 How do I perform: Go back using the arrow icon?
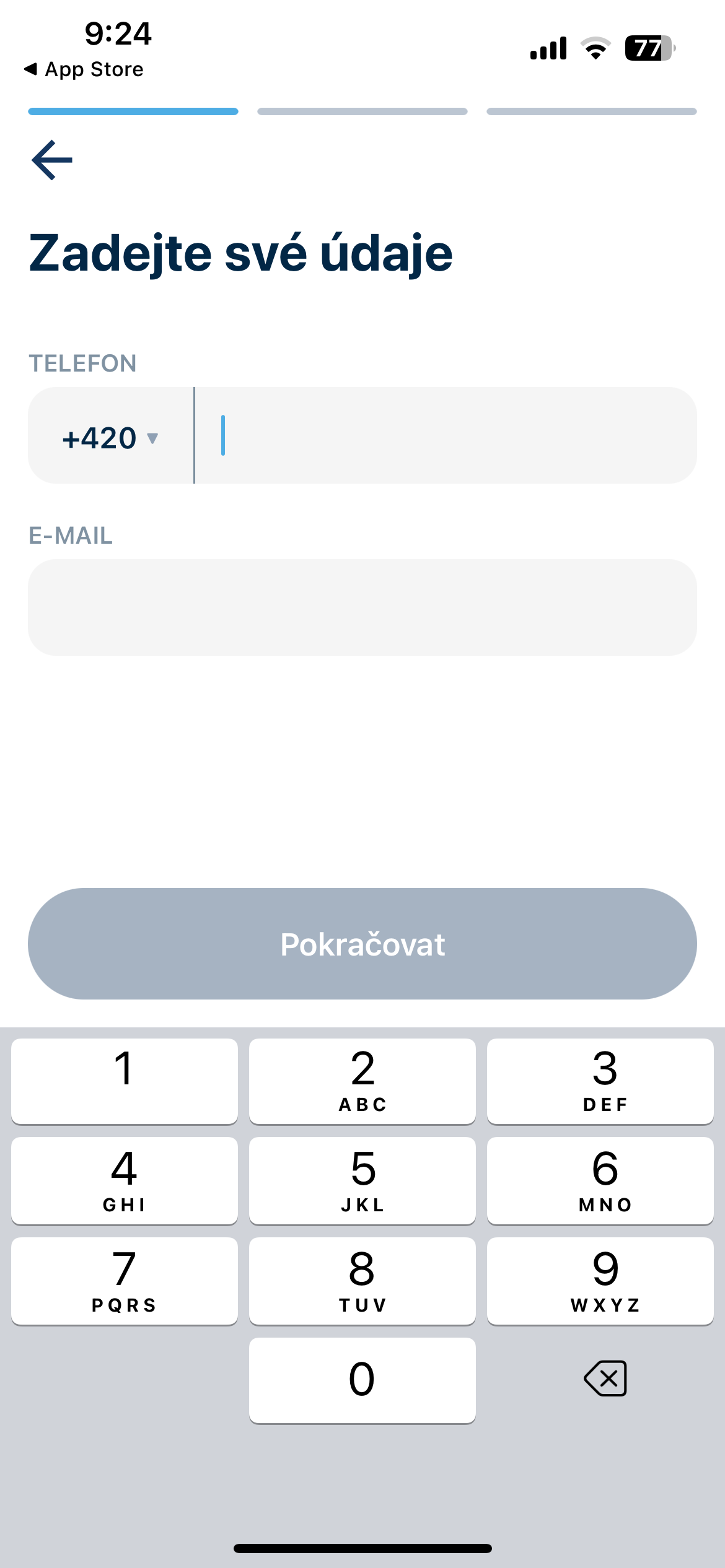52,160
